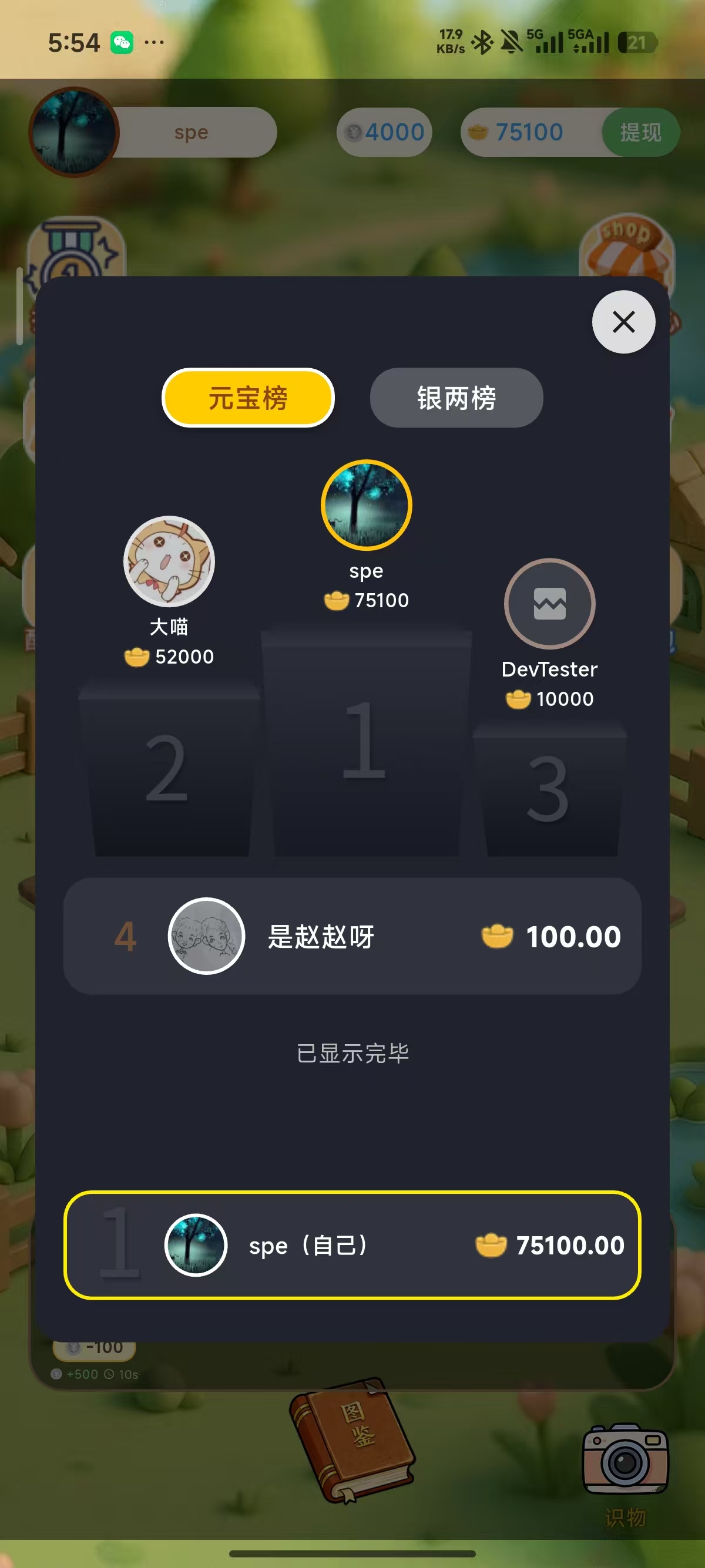The image size is (705, 1568).
Task: Switch to the 银两榜 tab
Action: [x=455, y=398]
